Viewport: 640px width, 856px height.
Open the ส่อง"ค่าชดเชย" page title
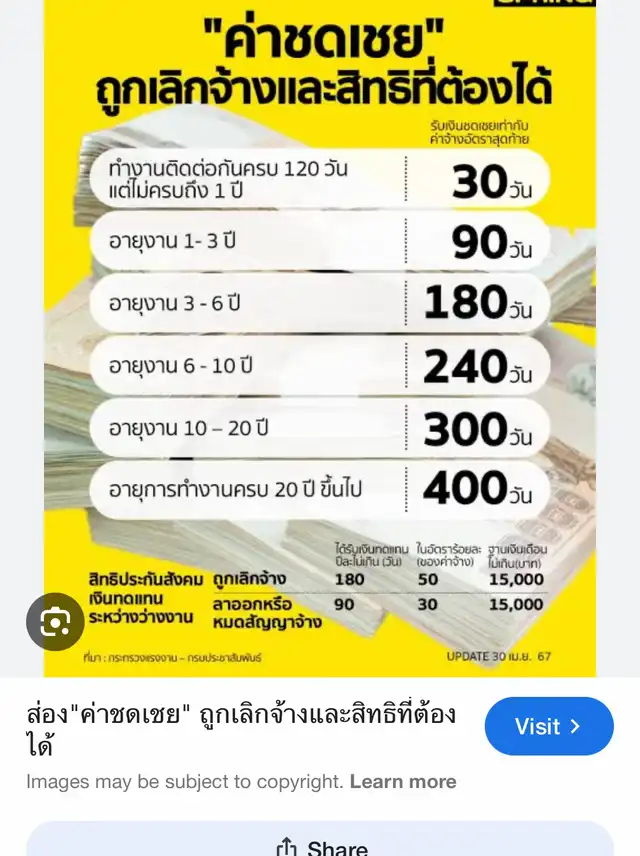tap(240, 729)
